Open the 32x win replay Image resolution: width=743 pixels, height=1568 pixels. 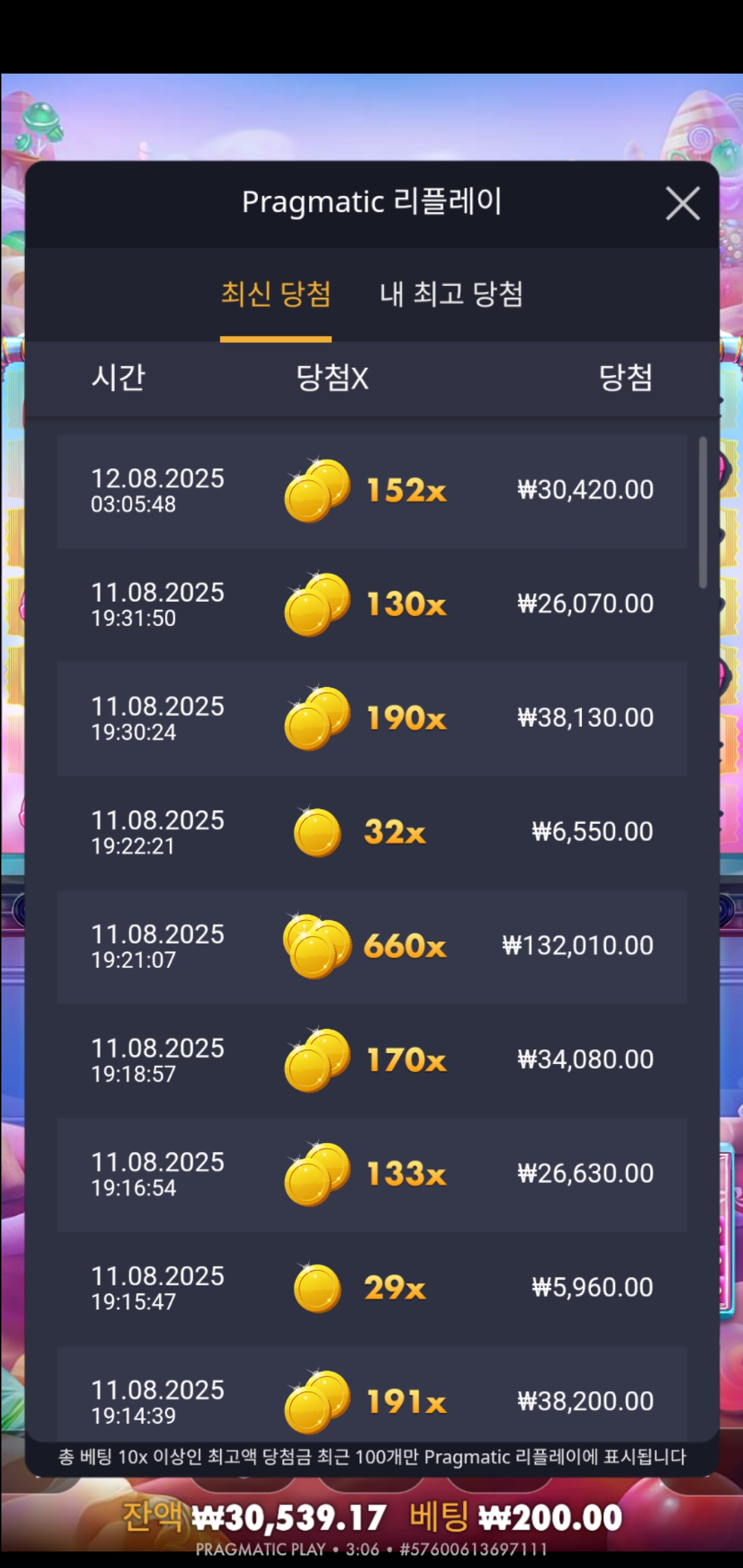click(371, 832)
